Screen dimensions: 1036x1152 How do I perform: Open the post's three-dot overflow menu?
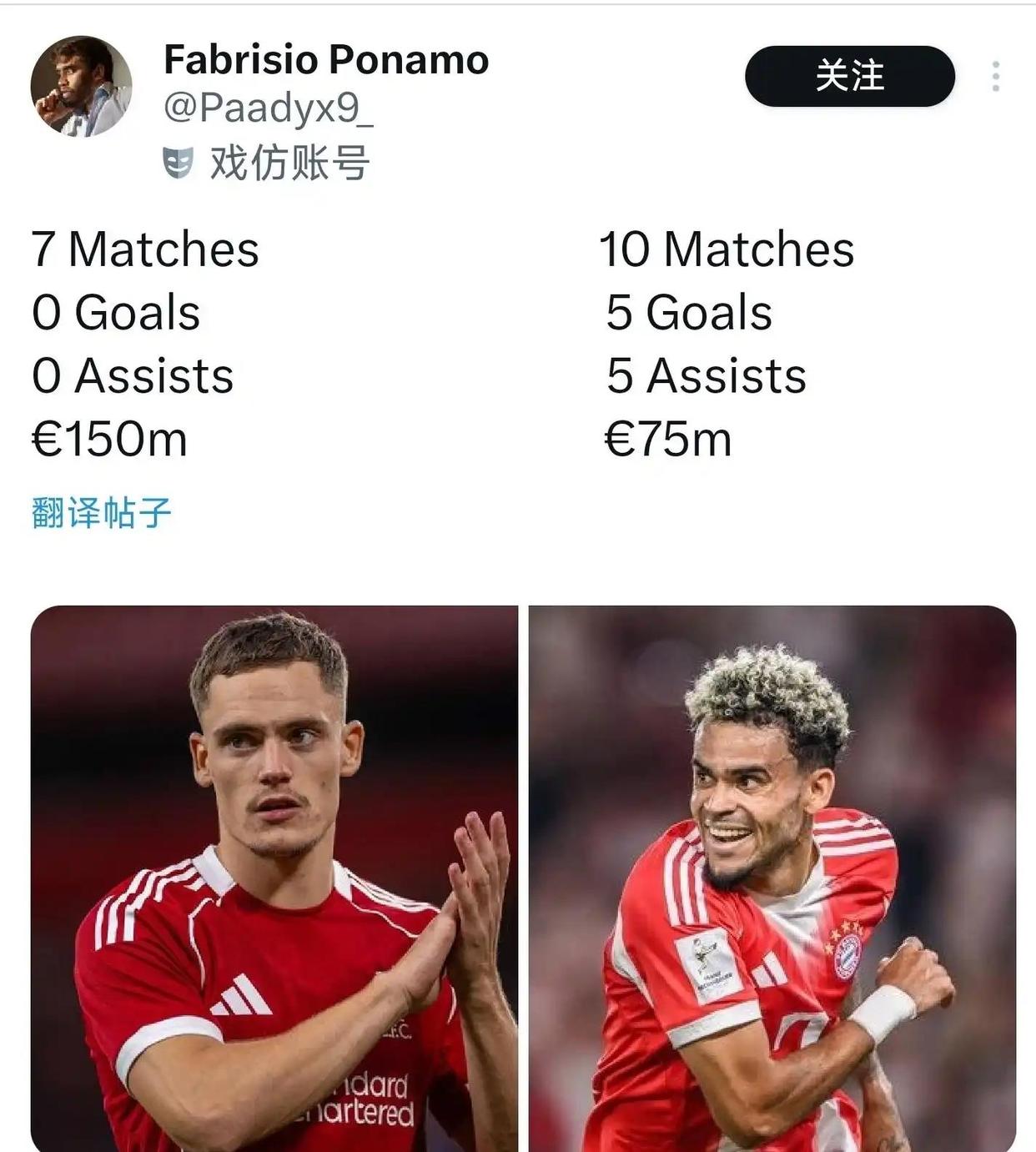coord(995,76)
